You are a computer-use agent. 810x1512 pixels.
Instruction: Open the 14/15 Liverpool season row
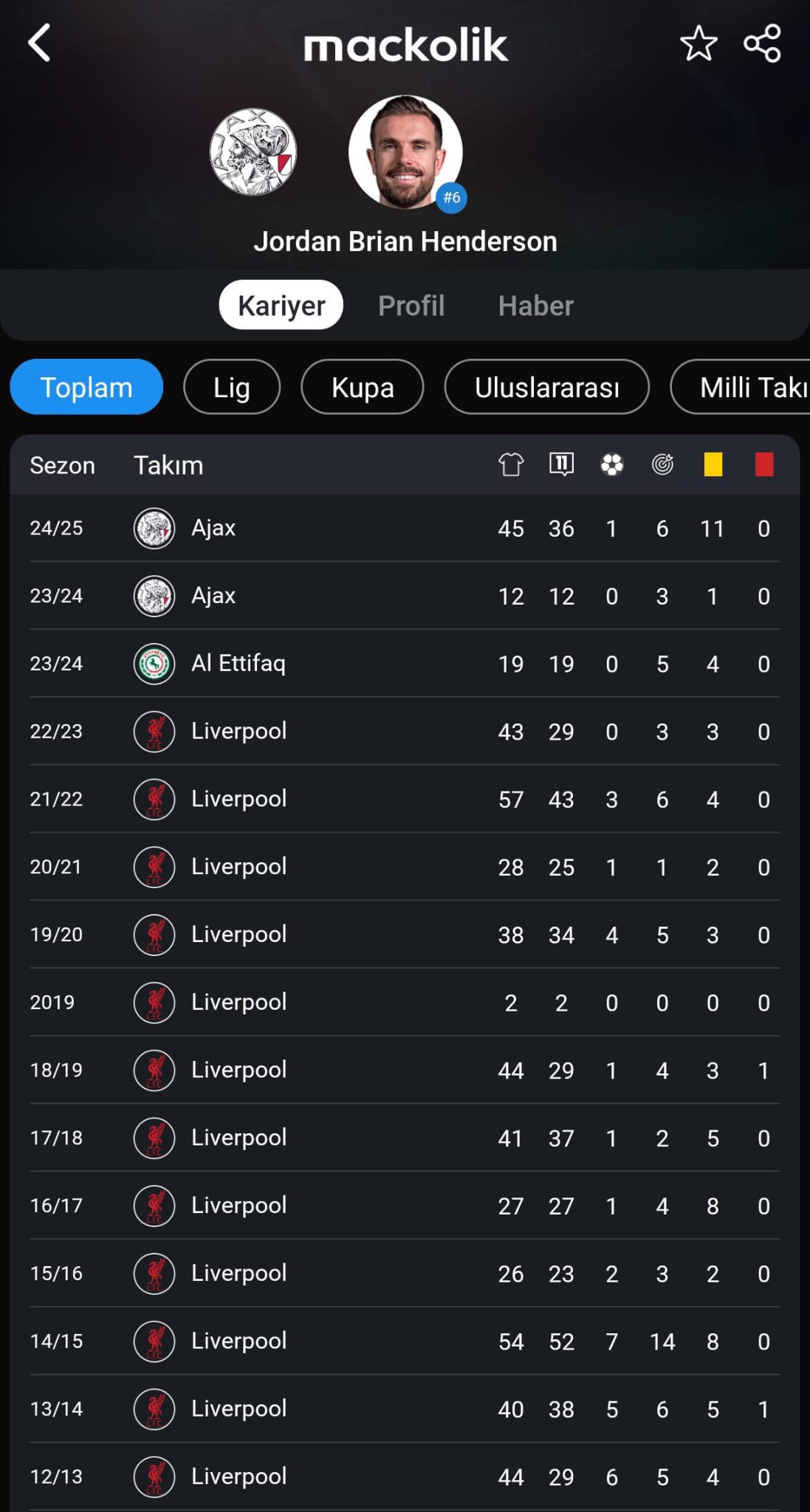point(405,1341)
